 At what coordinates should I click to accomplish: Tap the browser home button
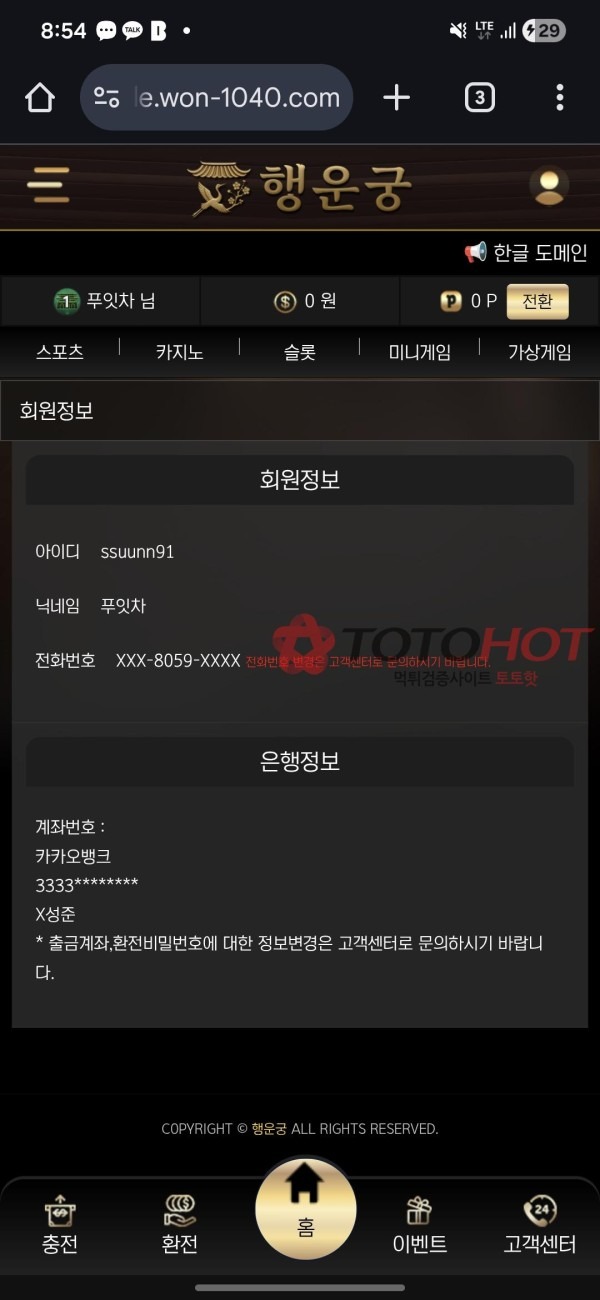pyautogui.click(x=40, y=97)
